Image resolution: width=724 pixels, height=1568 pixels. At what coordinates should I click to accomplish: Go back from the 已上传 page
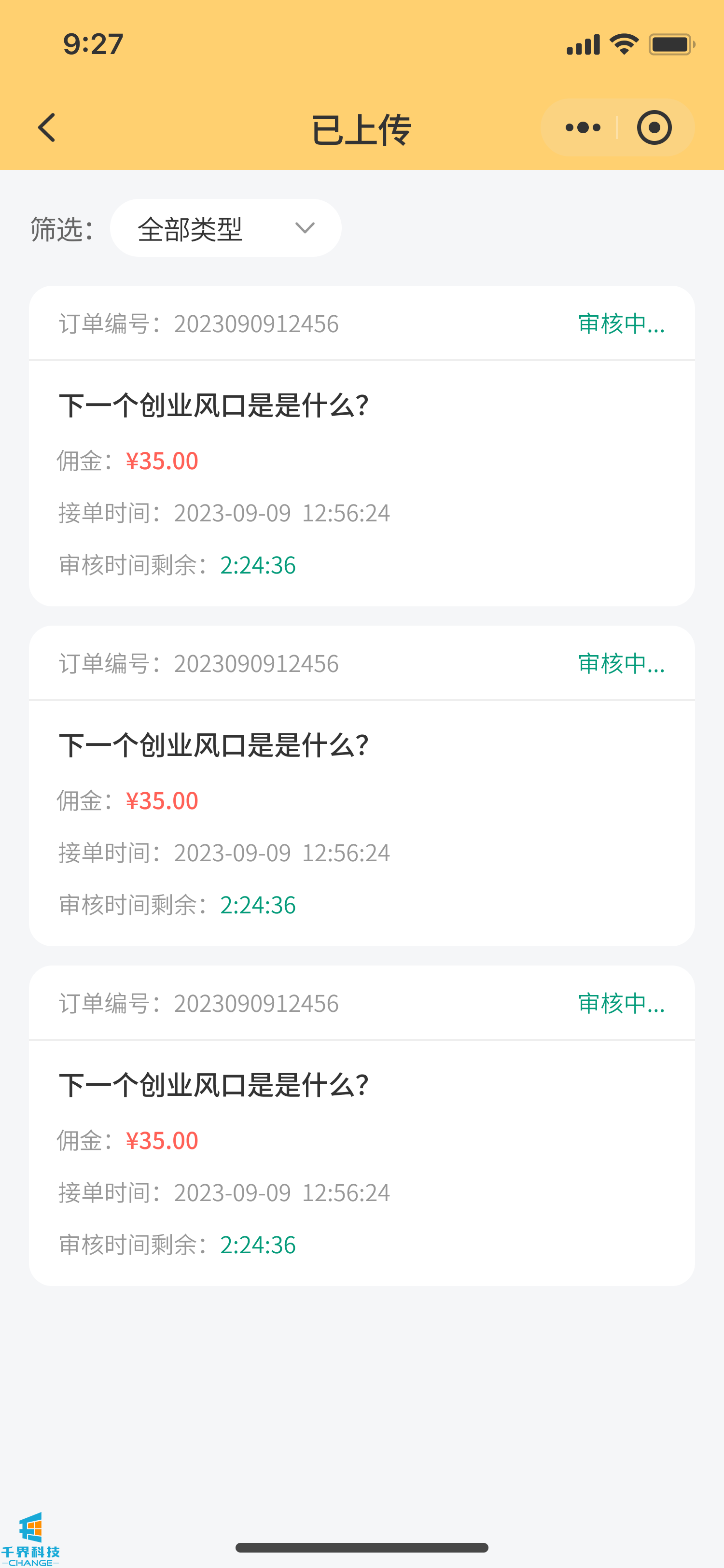click(x=47, y=128)
